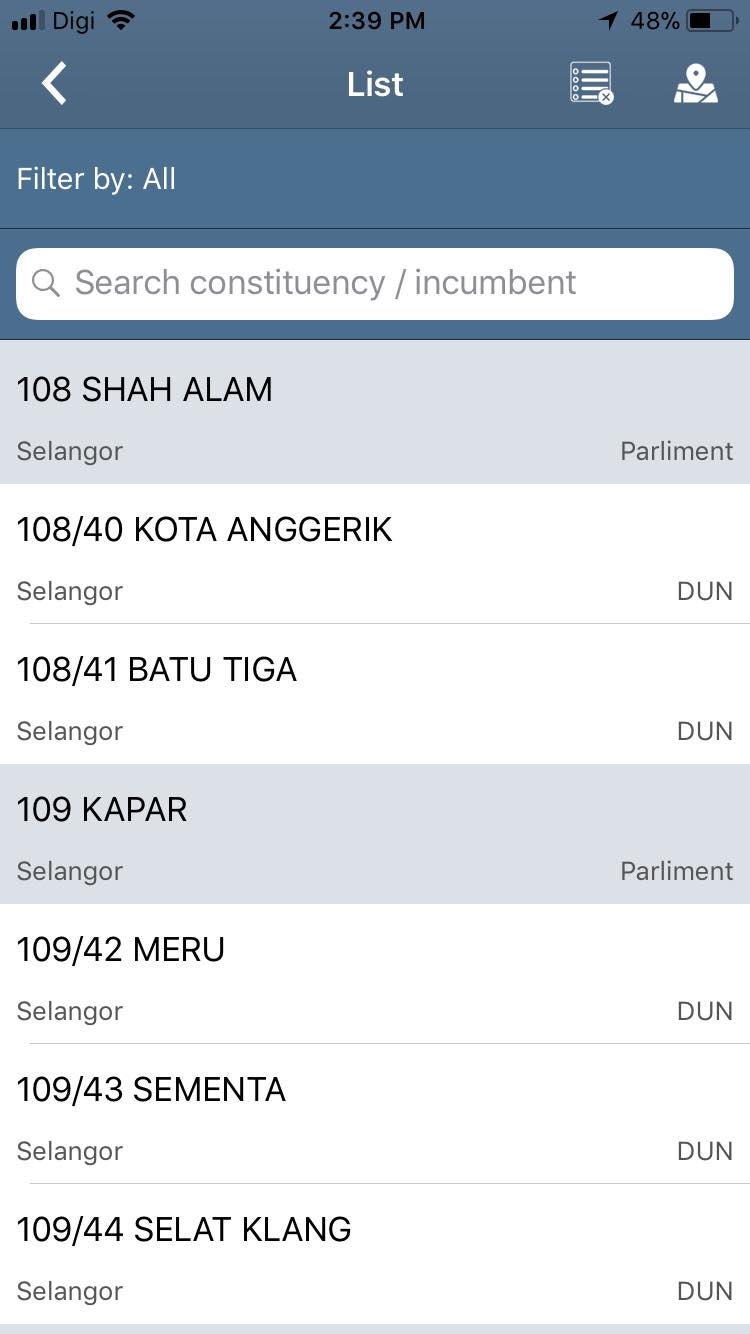Open 109/43 SEMENTA details

pyautogui.click(x=375, y=1114)
